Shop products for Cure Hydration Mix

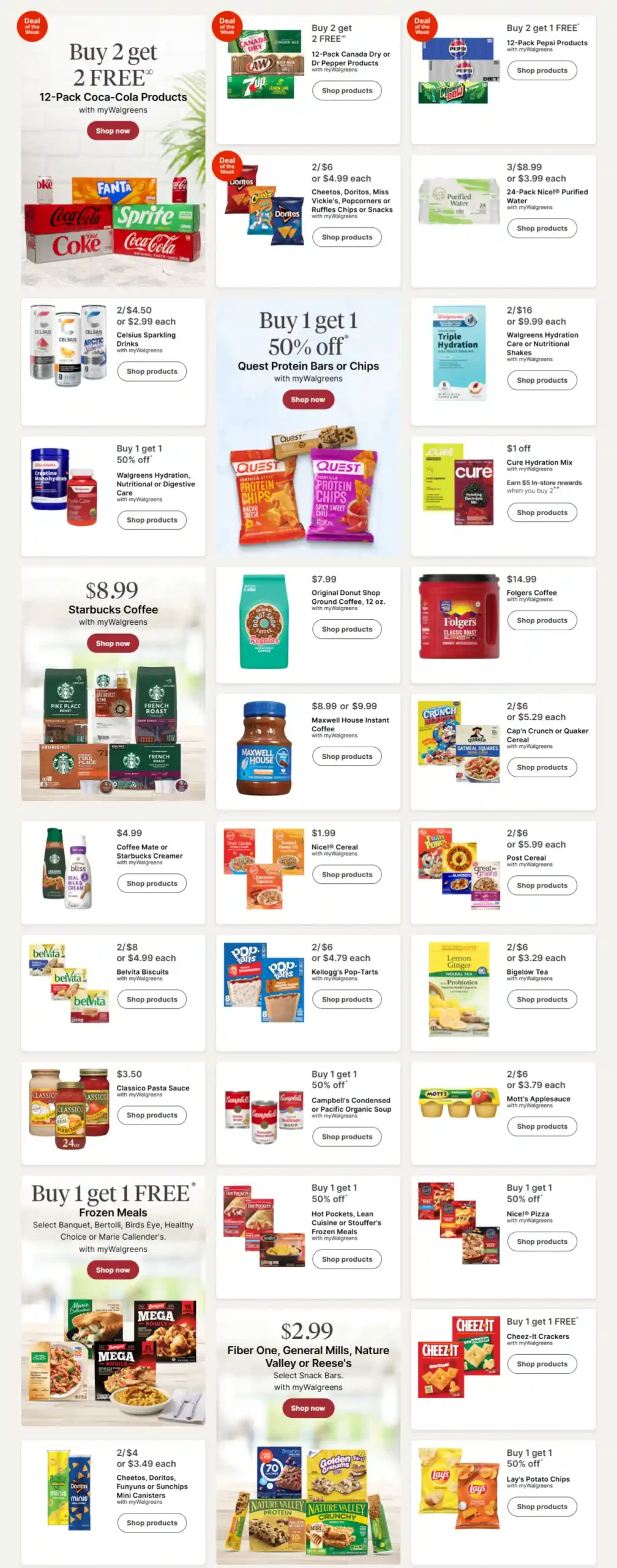[542, 513]
